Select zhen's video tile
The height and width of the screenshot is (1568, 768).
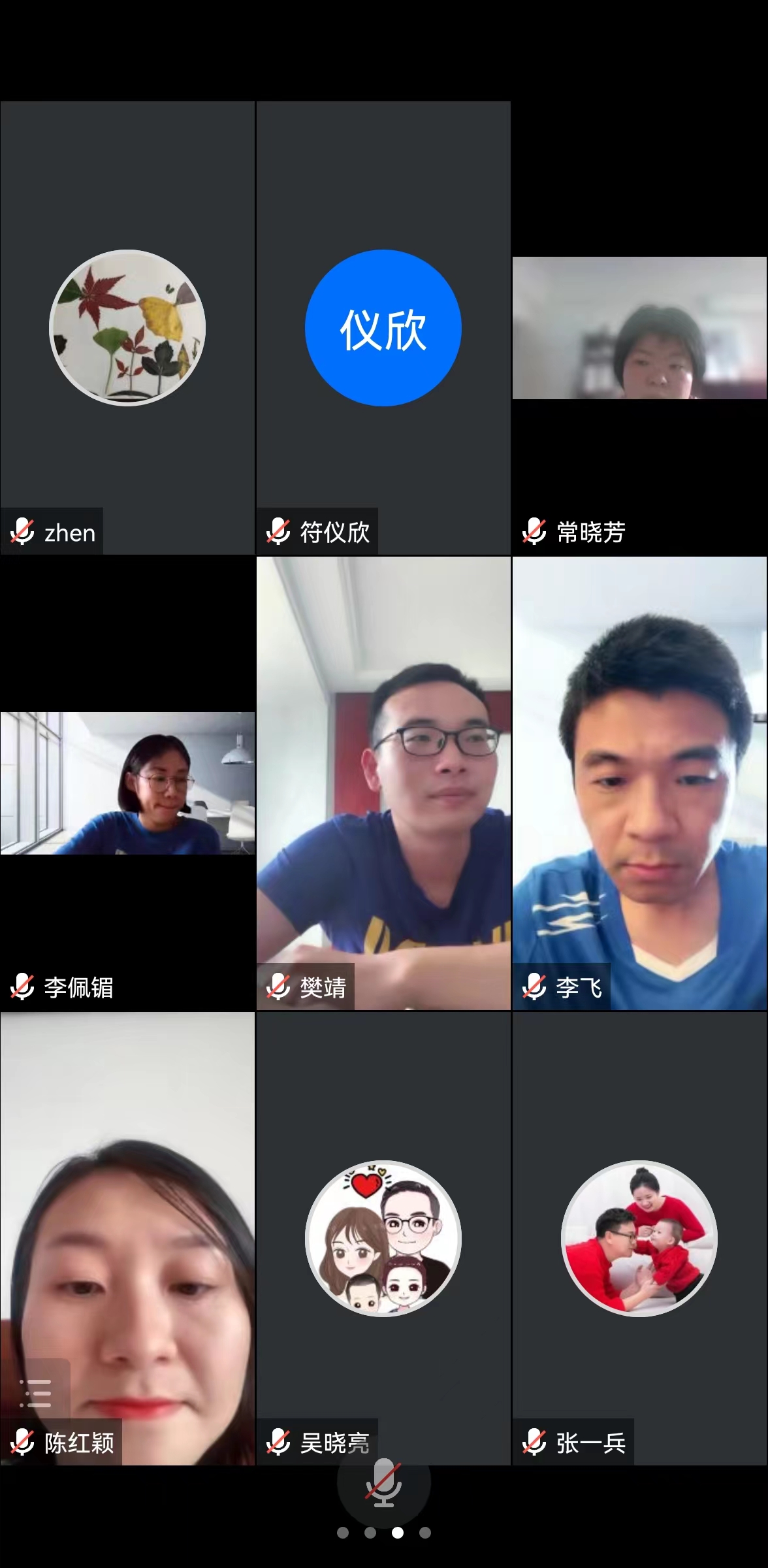tap(127, 327)
